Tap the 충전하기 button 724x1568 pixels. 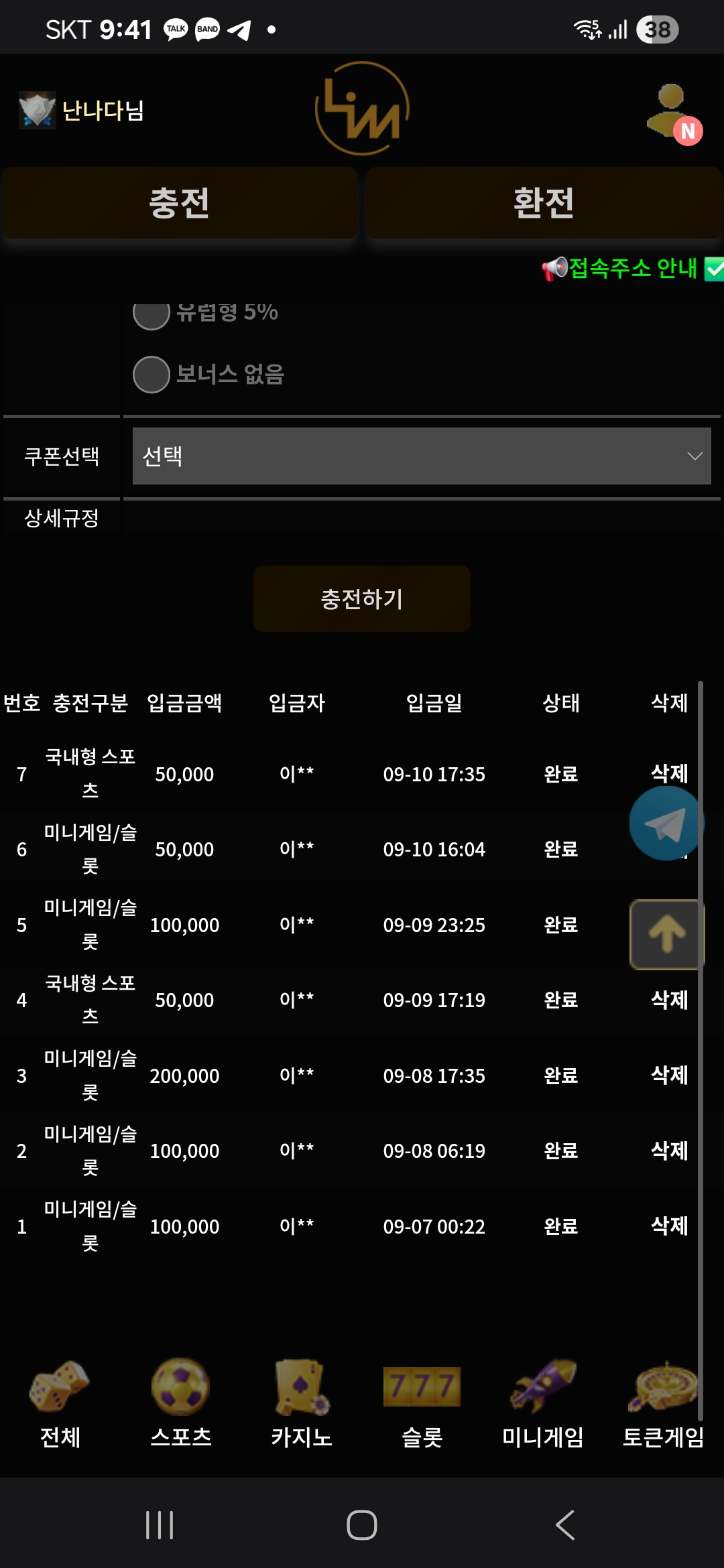pyautogui.click(x=362, y=598)
